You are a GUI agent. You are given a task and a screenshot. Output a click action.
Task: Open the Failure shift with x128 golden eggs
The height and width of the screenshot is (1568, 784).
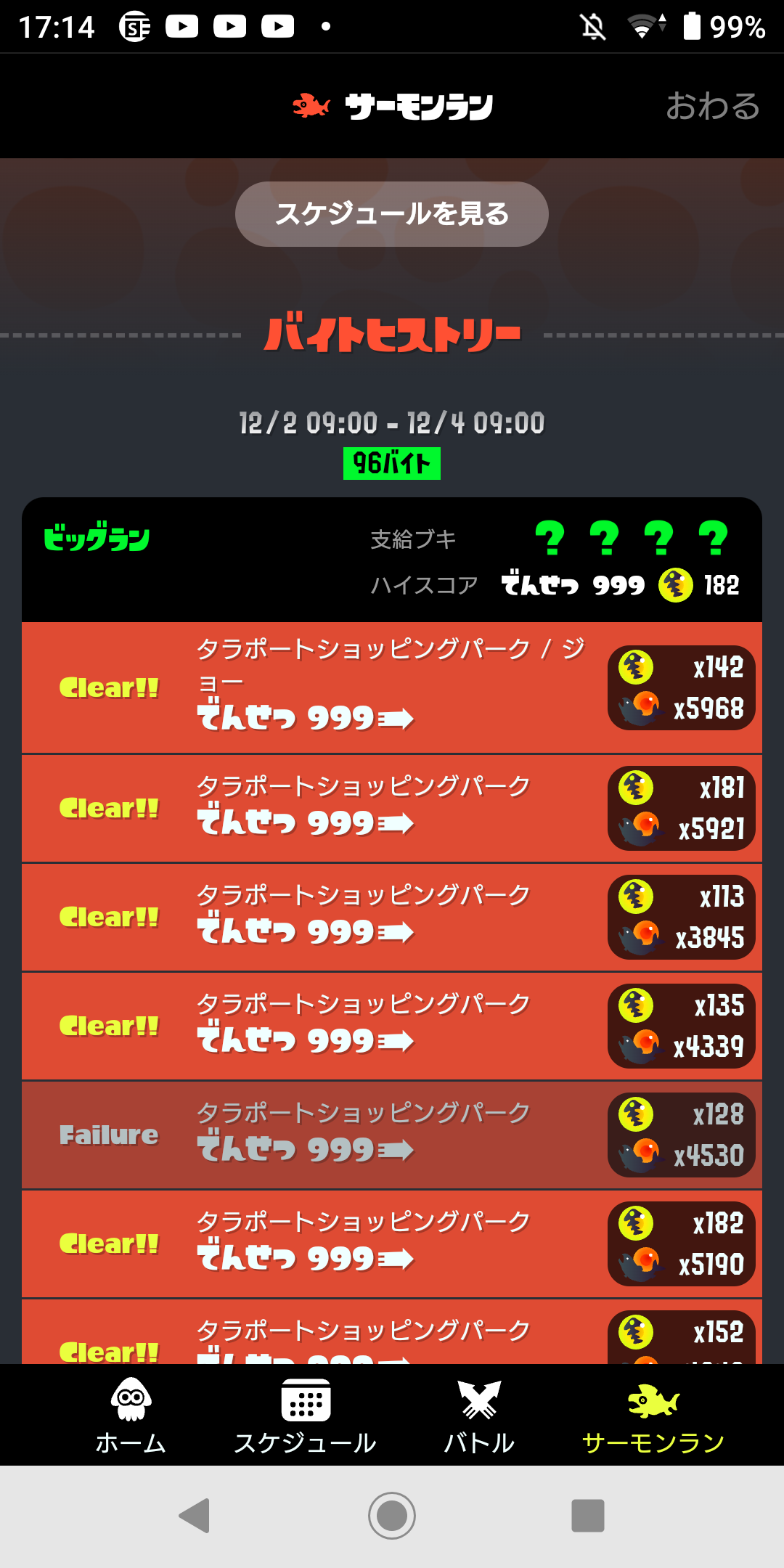[392, 1135]
